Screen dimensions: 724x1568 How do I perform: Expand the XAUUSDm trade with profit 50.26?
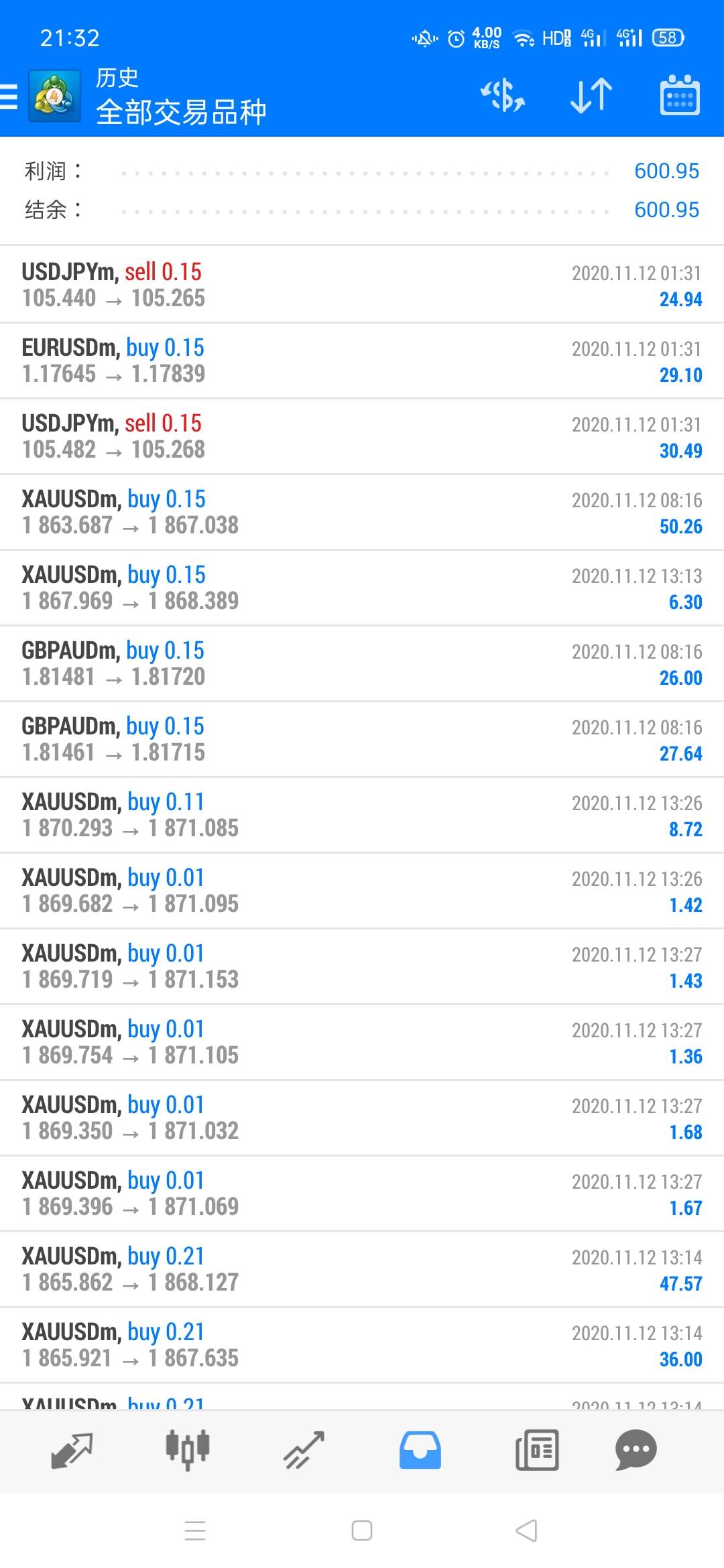tap(362, 512)
